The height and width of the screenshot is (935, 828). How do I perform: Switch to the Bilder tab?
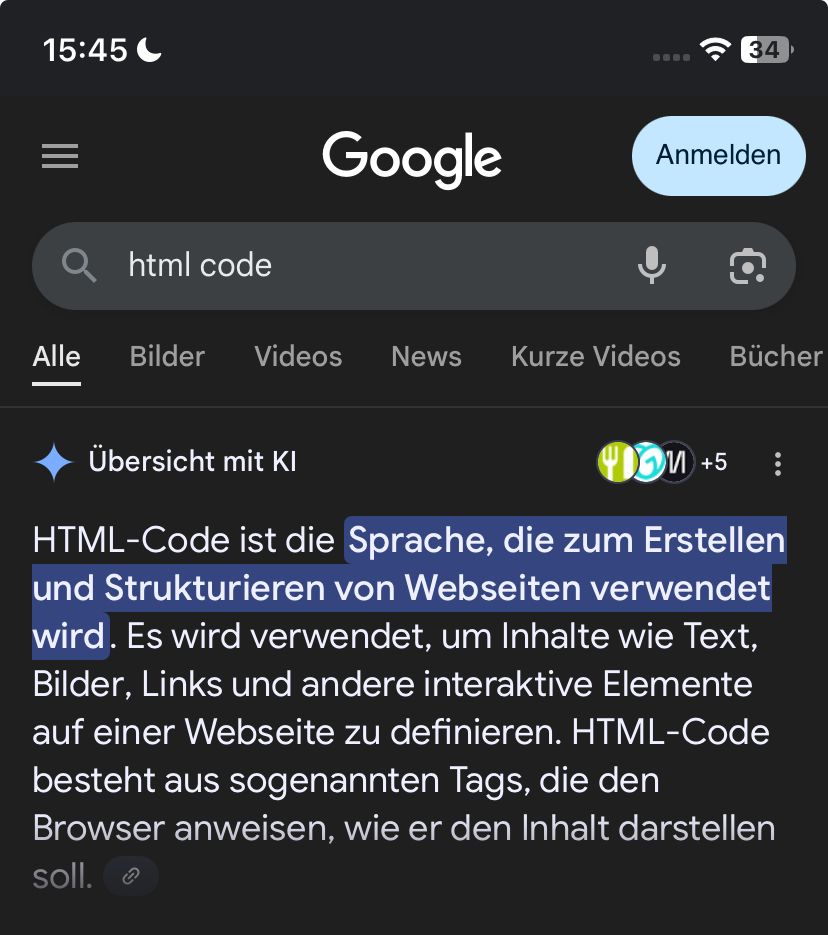point(167,356)
